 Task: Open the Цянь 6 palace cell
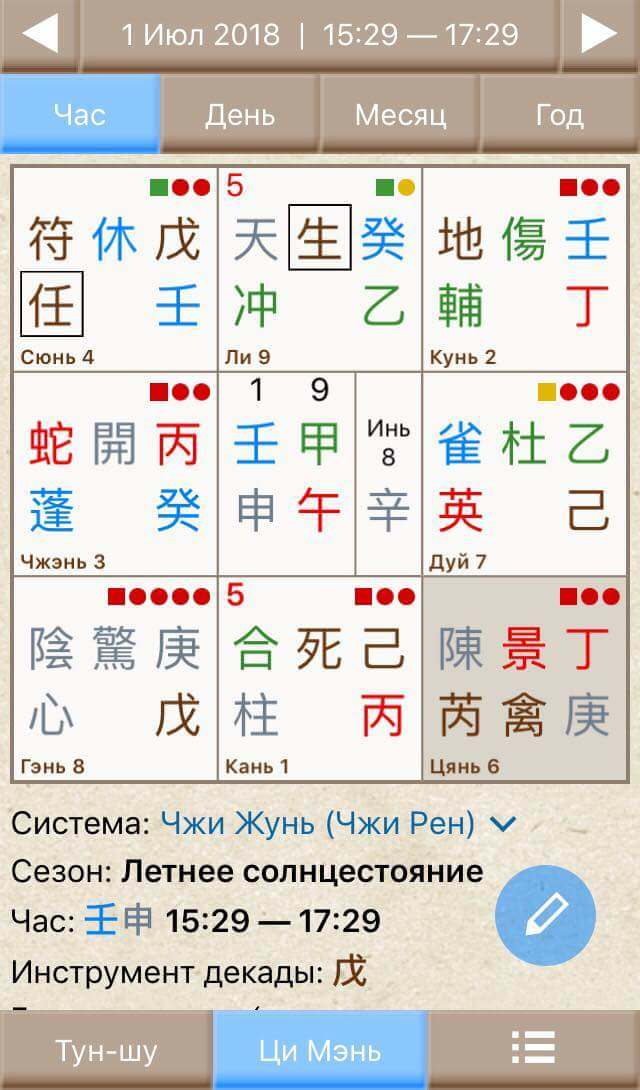524,679
